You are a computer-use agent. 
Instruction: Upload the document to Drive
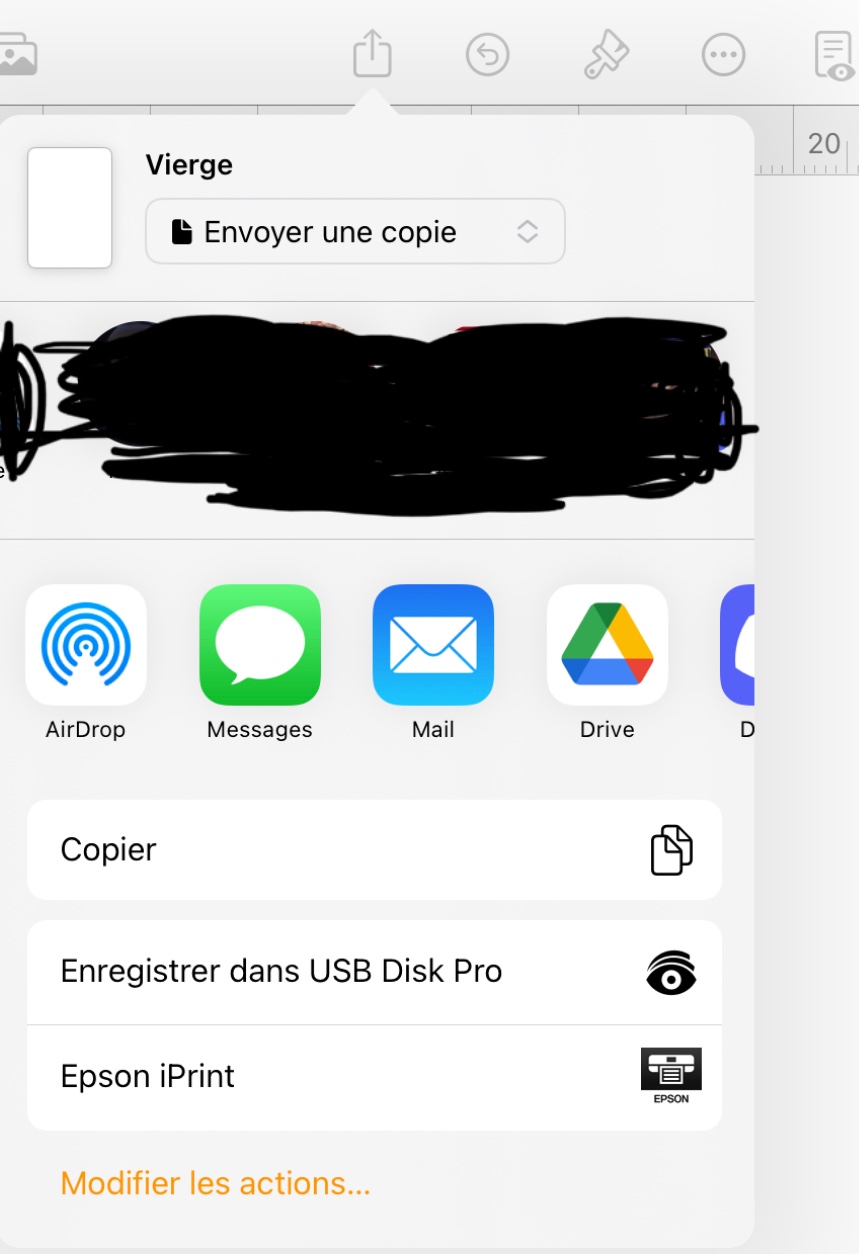607,645
